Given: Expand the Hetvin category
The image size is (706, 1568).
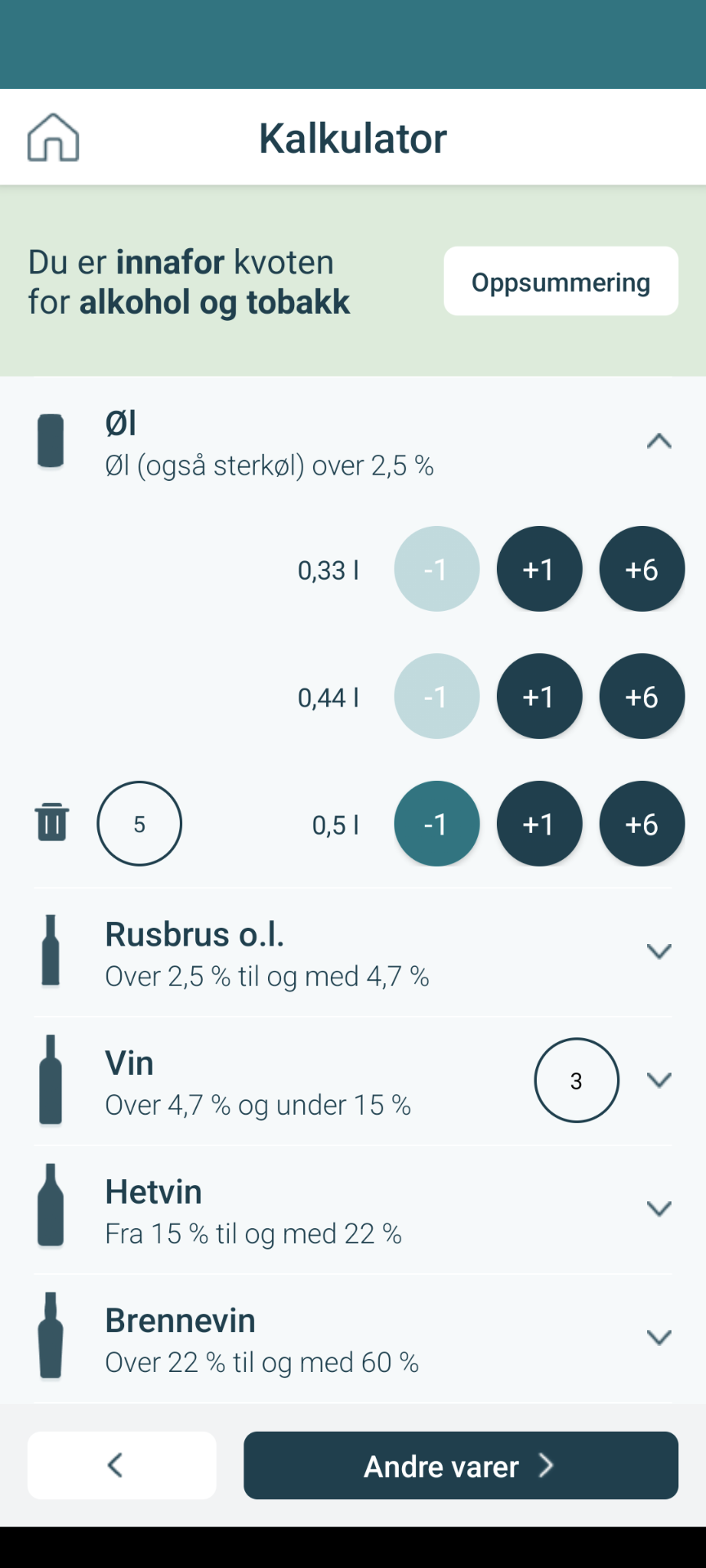Looking at the screenshot, I should 659,1209.
